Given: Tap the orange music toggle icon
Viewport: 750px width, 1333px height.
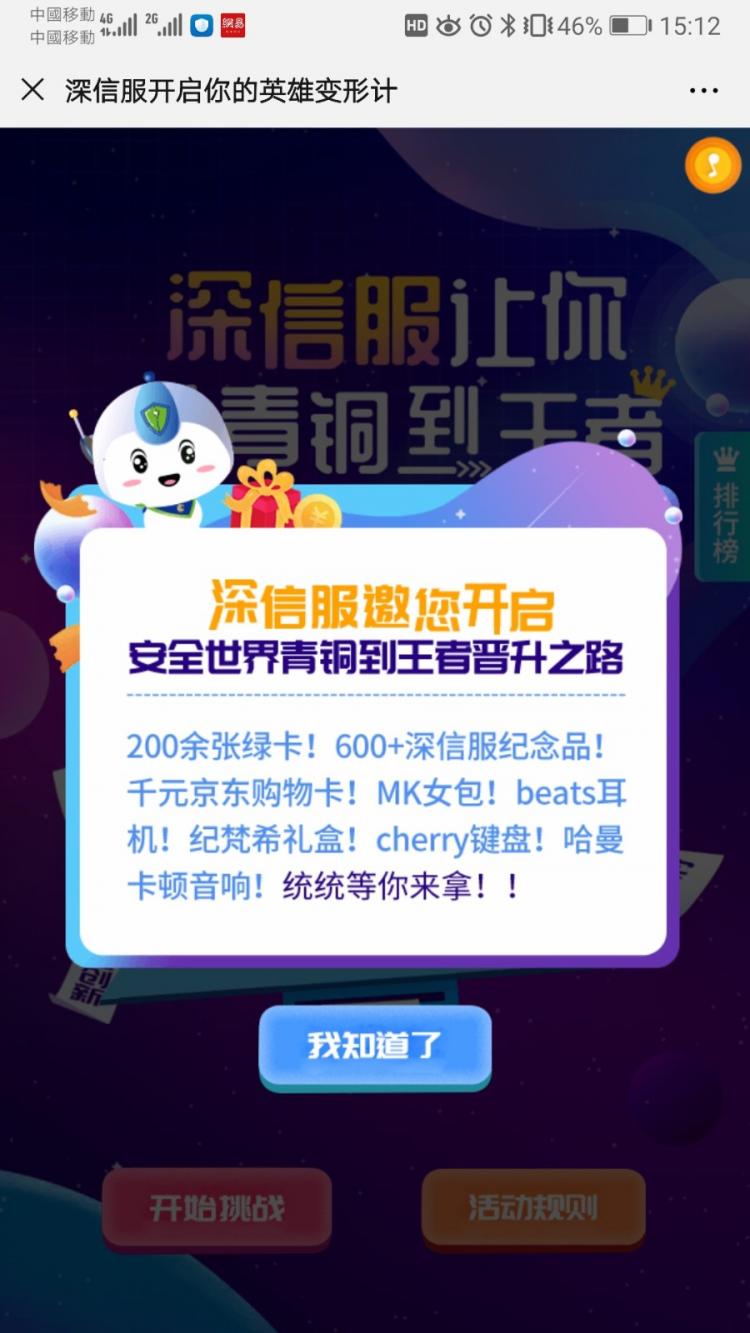Looking at the screenshot, I should click(x=712, y=165).
